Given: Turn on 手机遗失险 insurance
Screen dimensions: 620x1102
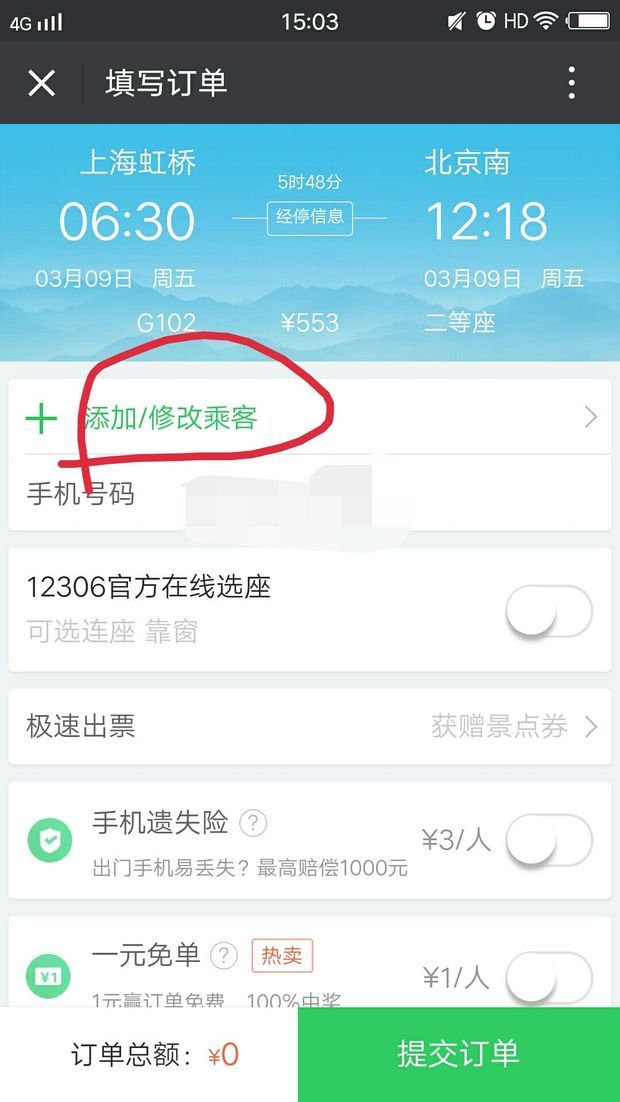Looking at the screenshot, I should click(x=549, y=840).
